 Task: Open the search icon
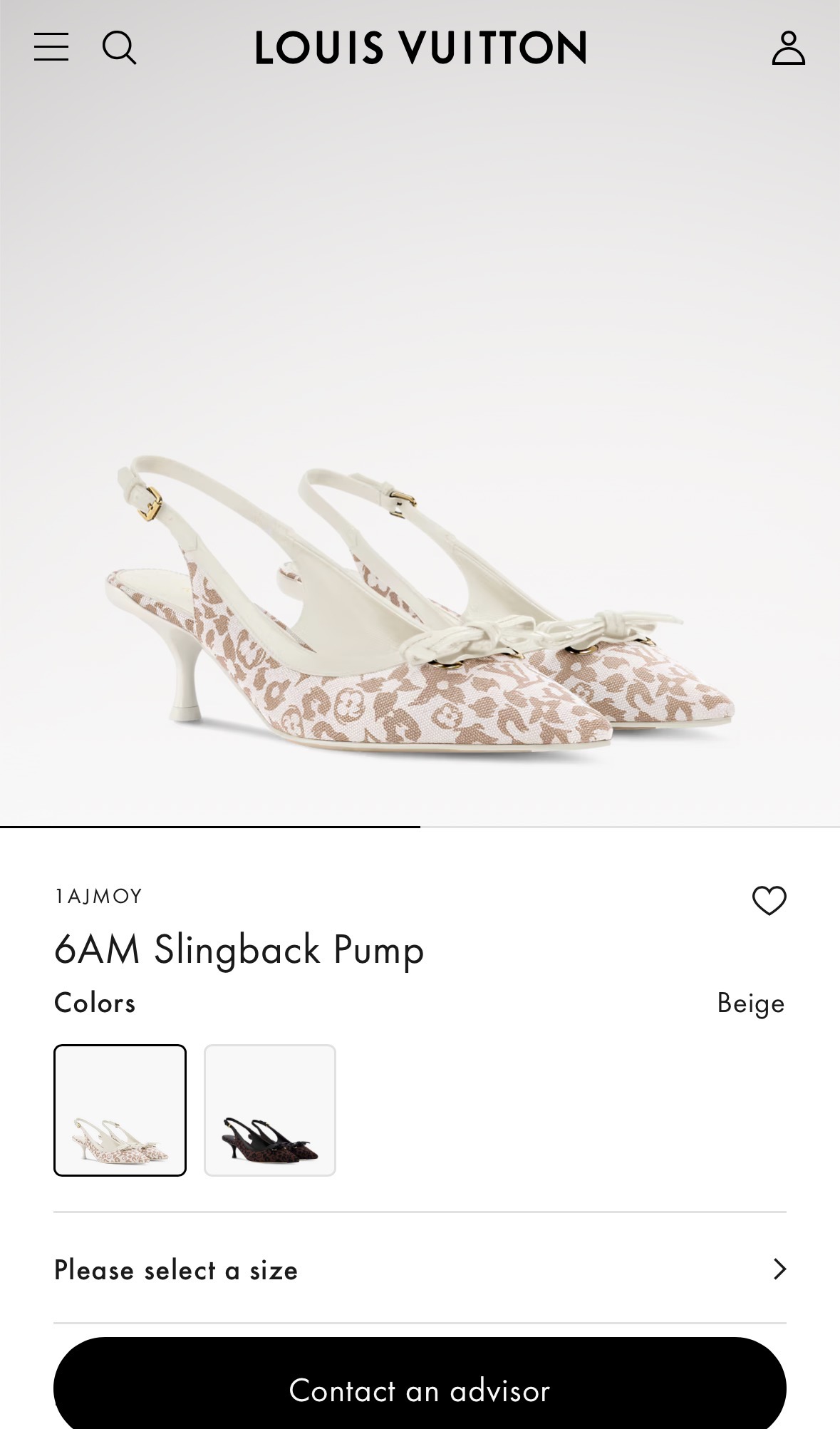[x=119, y=48]
